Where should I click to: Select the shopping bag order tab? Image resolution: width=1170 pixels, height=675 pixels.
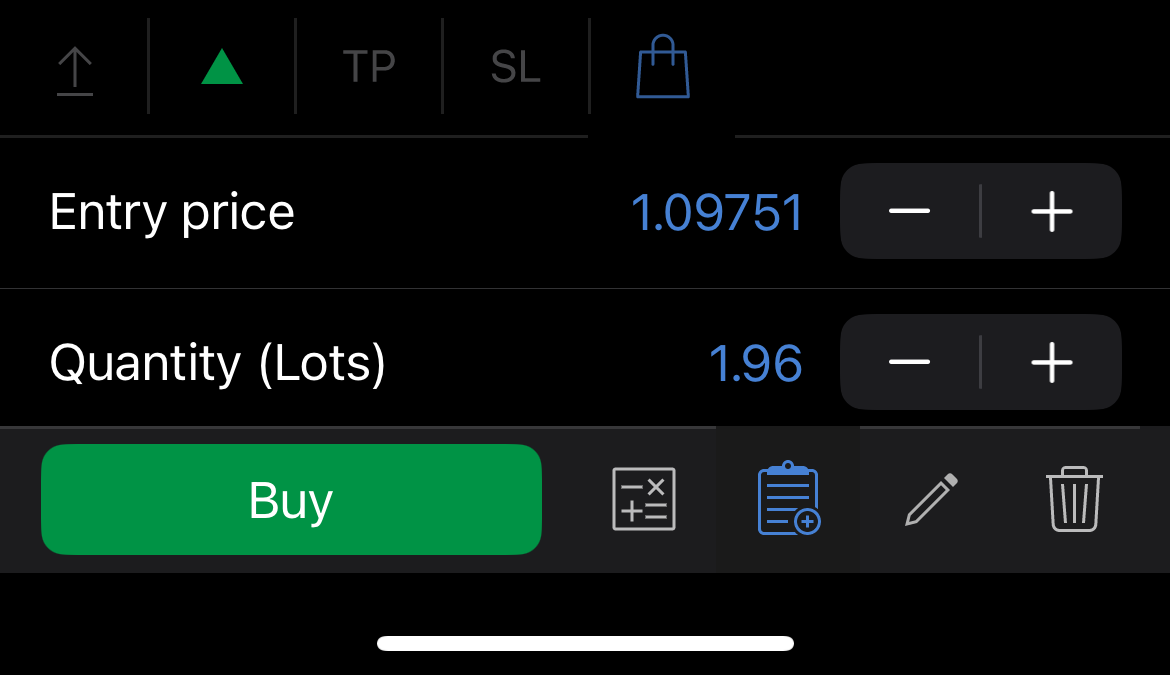point(663,68)
